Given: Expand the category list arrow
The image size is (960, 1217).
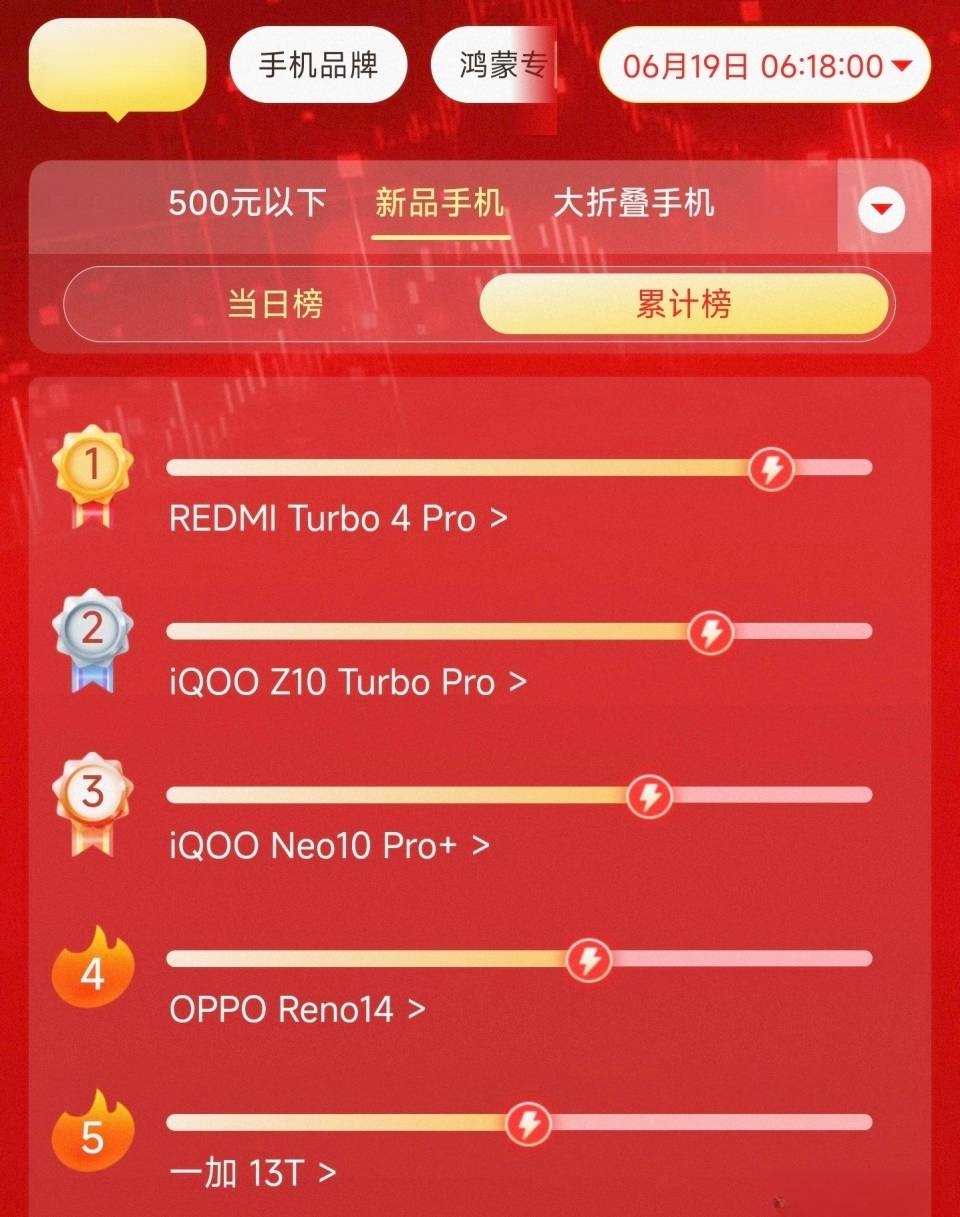Looking at the screenshot, I should (x=881, y=210).
